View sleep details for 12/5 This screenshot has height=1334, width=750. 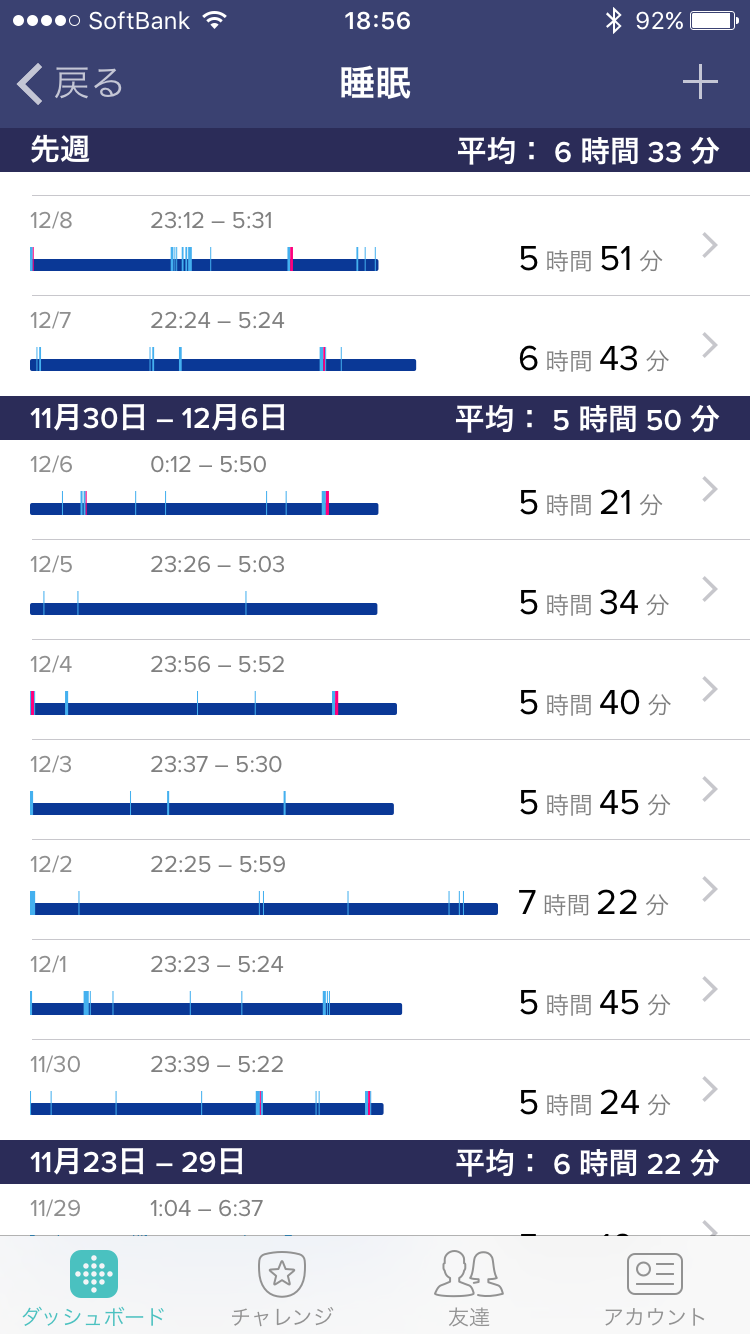[x=375, y=590]
